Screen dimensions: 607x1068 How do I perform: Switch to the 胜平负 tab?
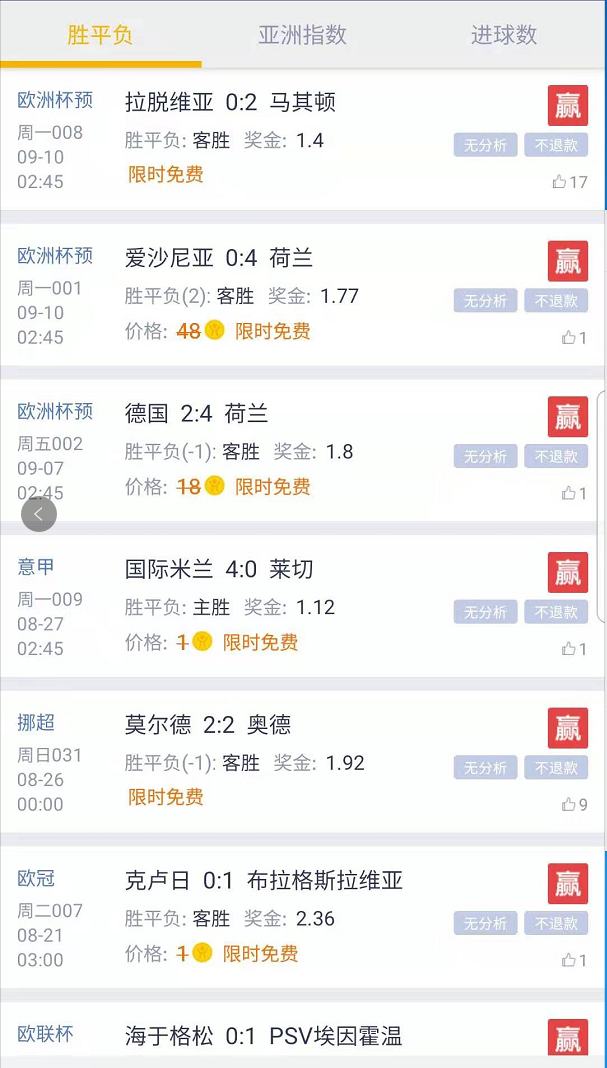click(x=100, y=35)
